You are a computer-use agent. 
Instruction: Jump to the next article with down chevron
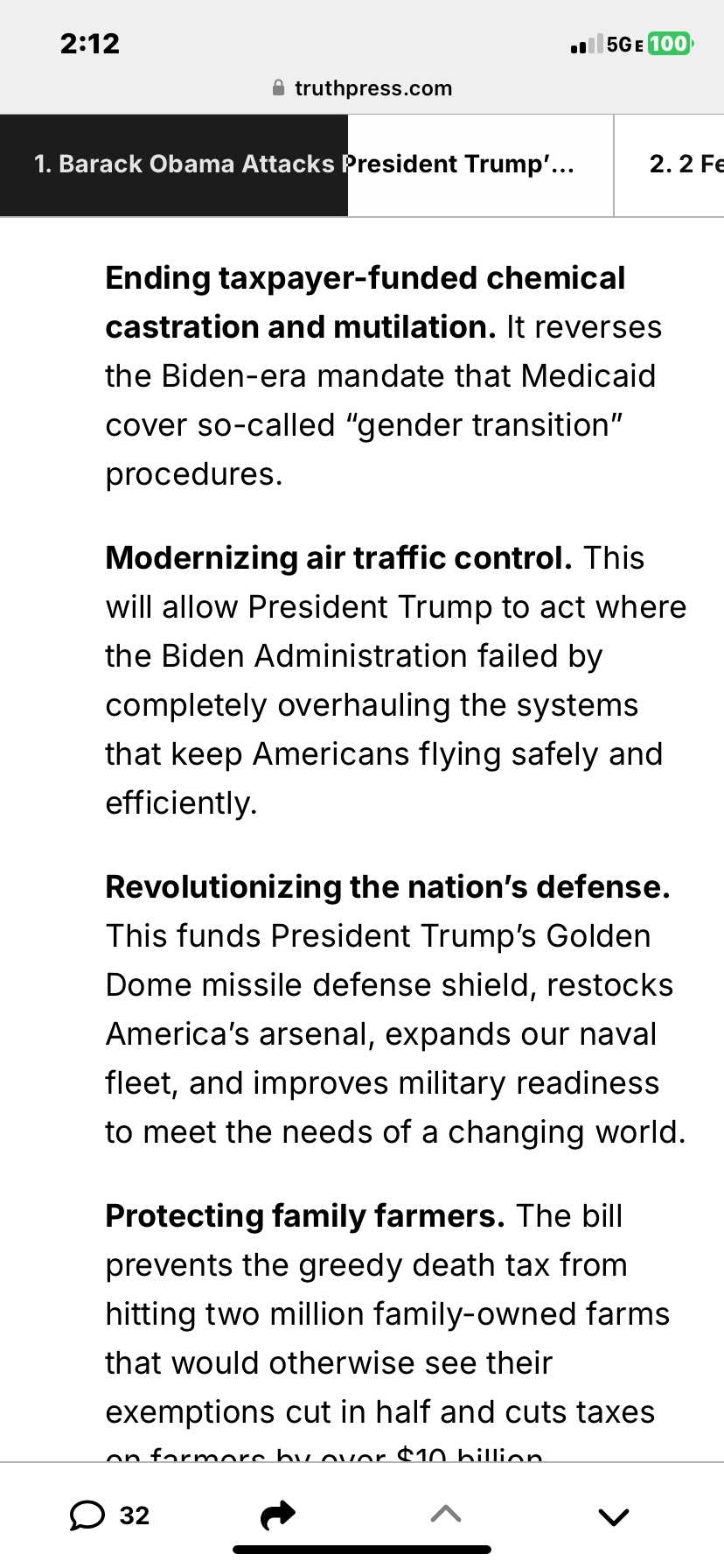click(614, 1515)
